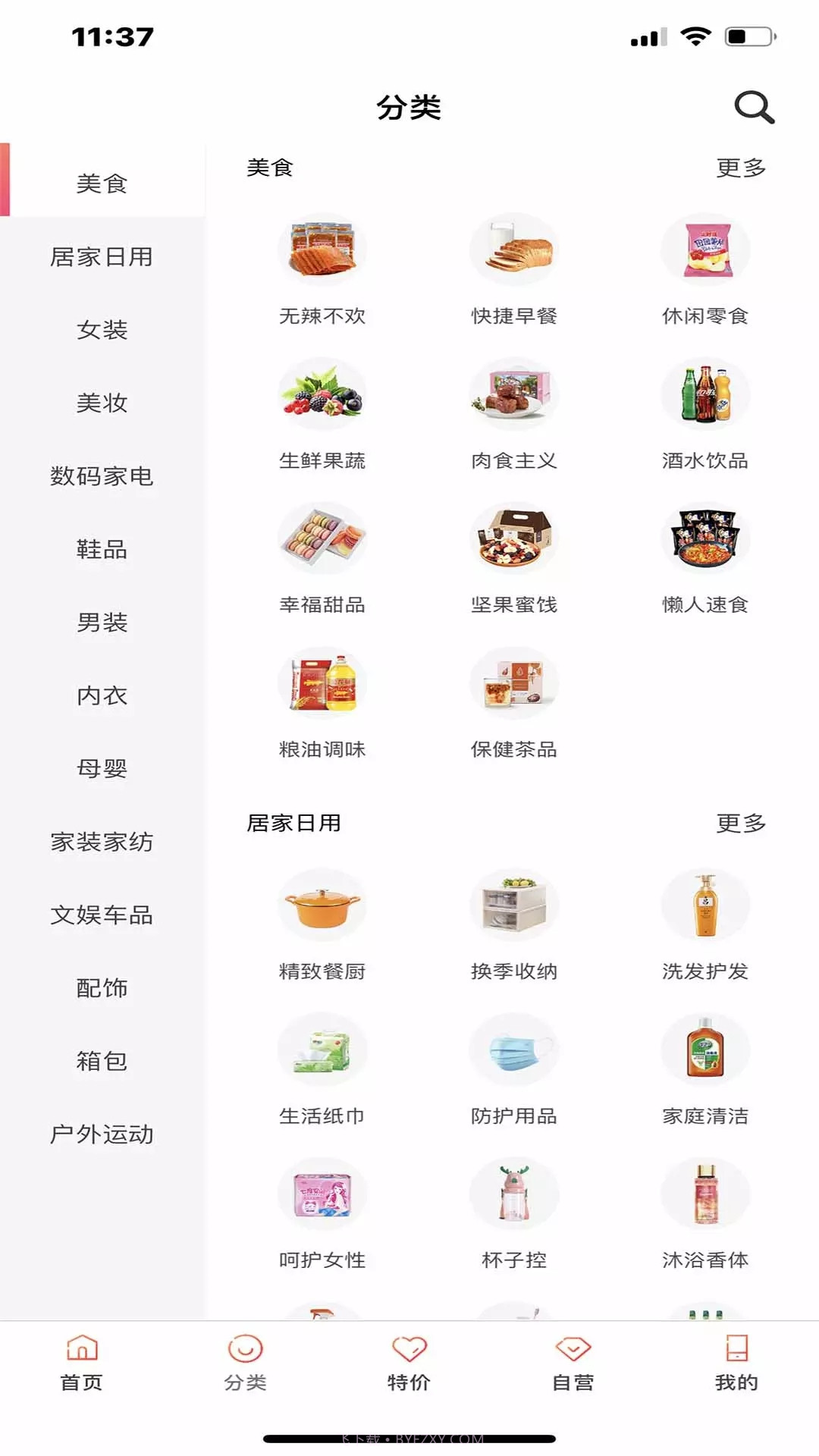
Task: Switch to the 母婴 category in sidebar
Action: coord(102,768)
